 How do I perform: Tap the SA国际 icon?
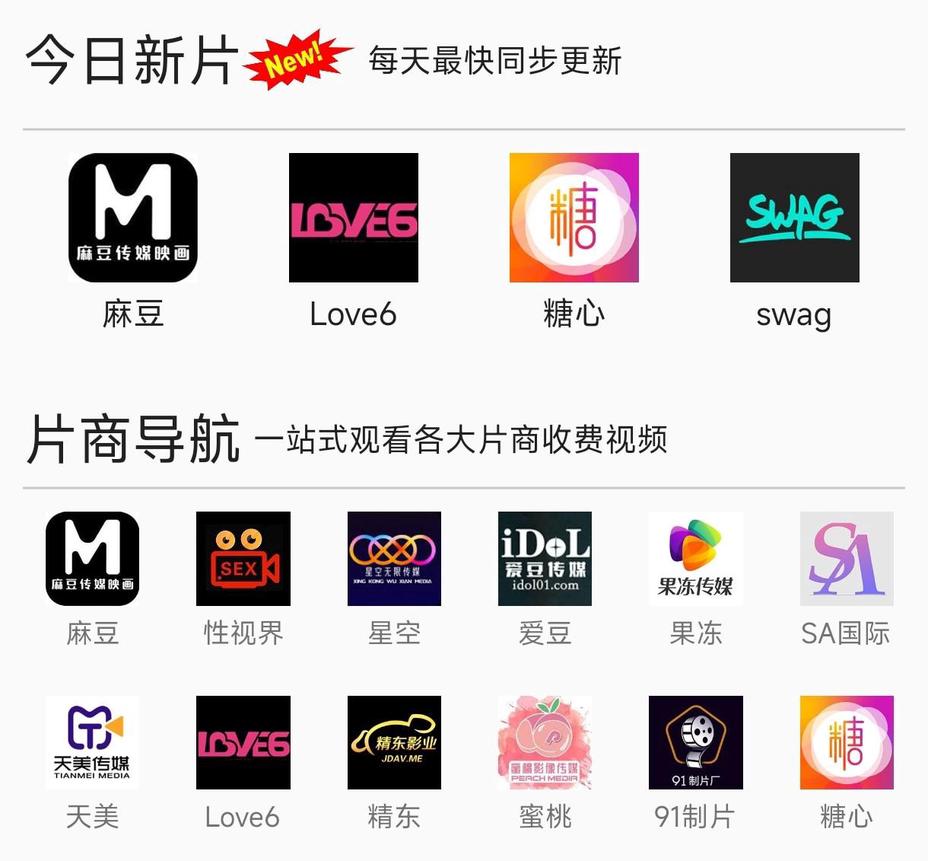pyautogui.click(x=846, y=559)
